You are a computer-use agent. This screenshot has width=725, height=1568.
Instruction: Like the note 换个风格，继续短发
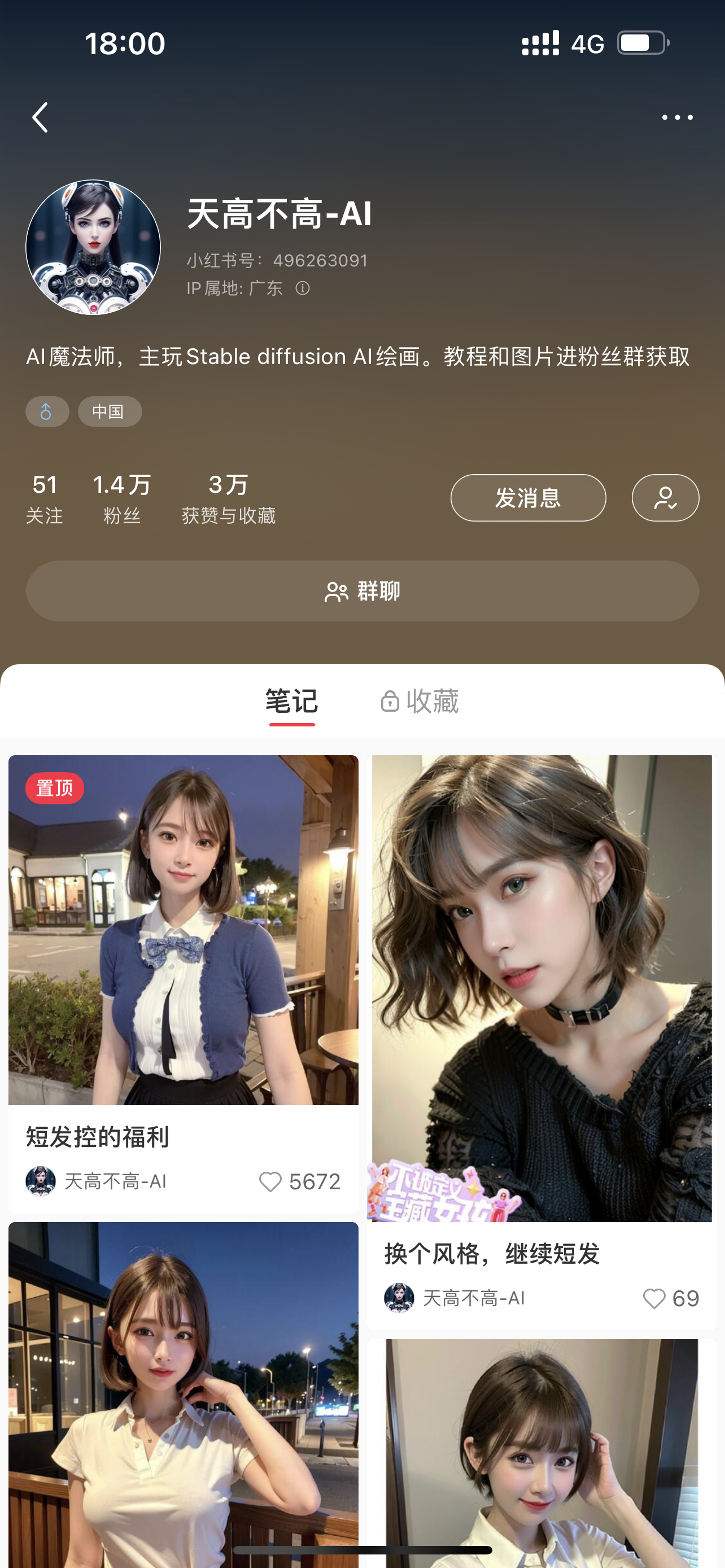[x=654, y=1298]
